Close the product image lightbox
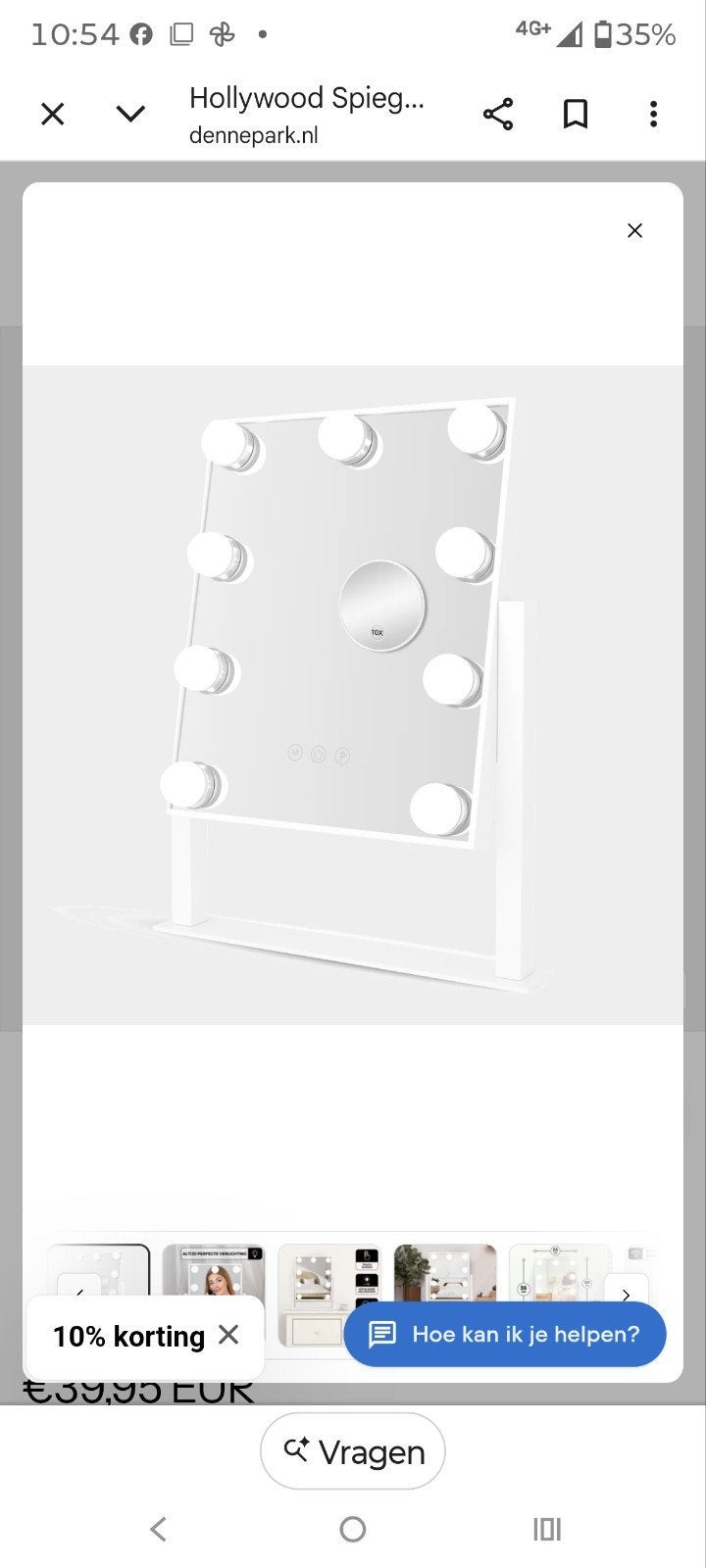This screenshot has height=1568, width=706. (x=635, y=230)
